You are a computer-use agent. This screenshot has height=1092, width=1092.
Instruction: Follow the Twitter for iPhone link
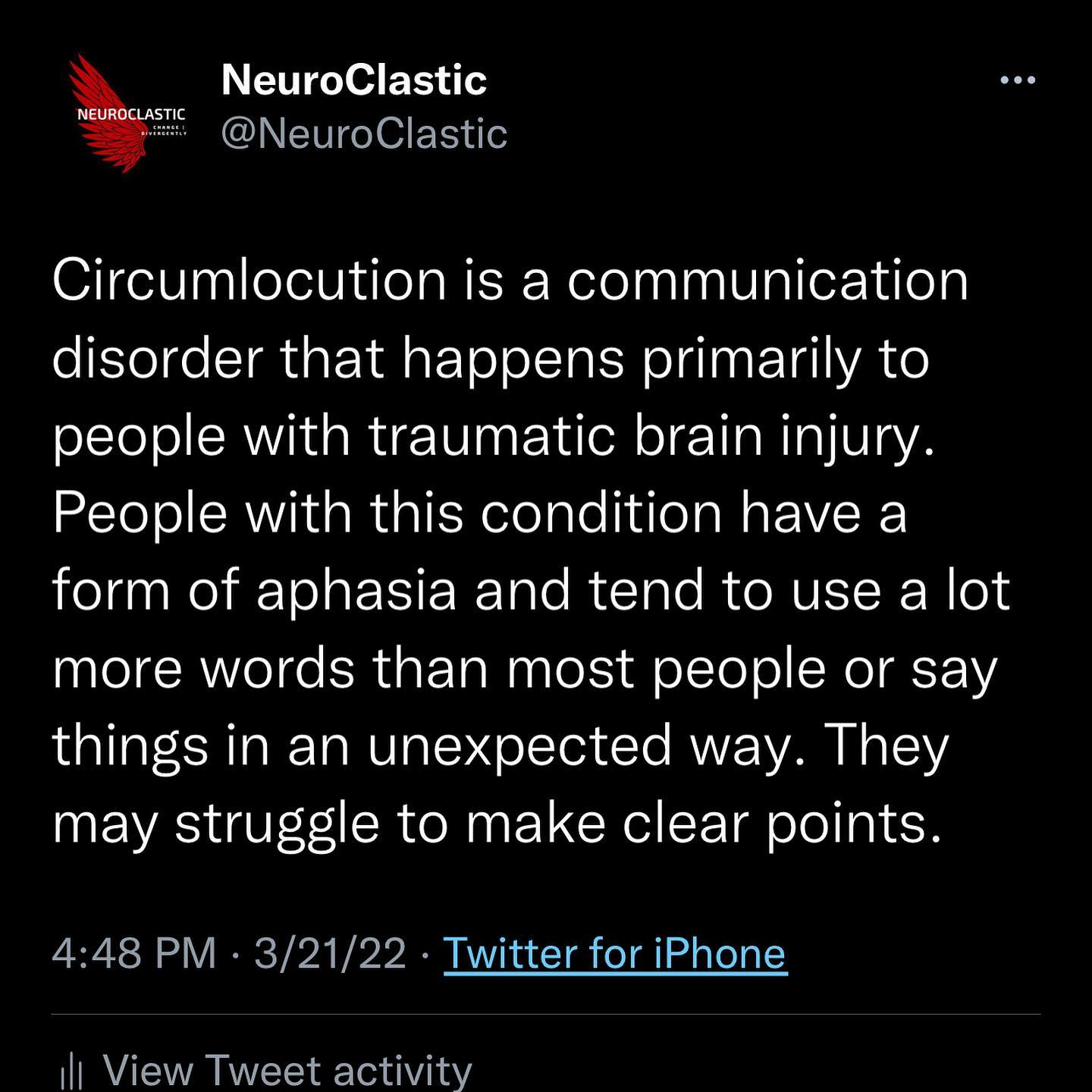pos(614,953)
